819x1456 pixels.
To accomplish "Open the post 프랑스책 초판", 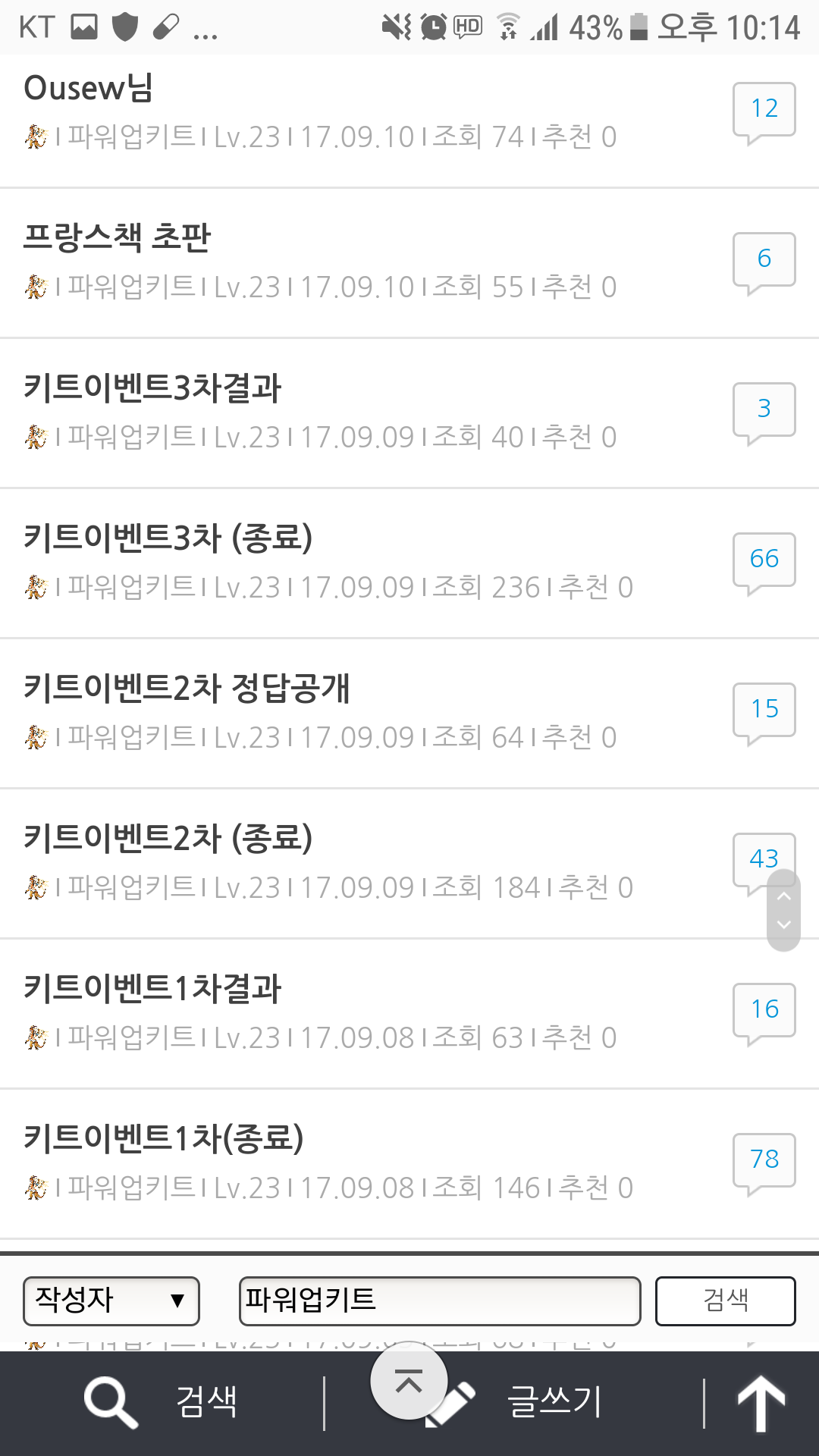I will point(118,238).
